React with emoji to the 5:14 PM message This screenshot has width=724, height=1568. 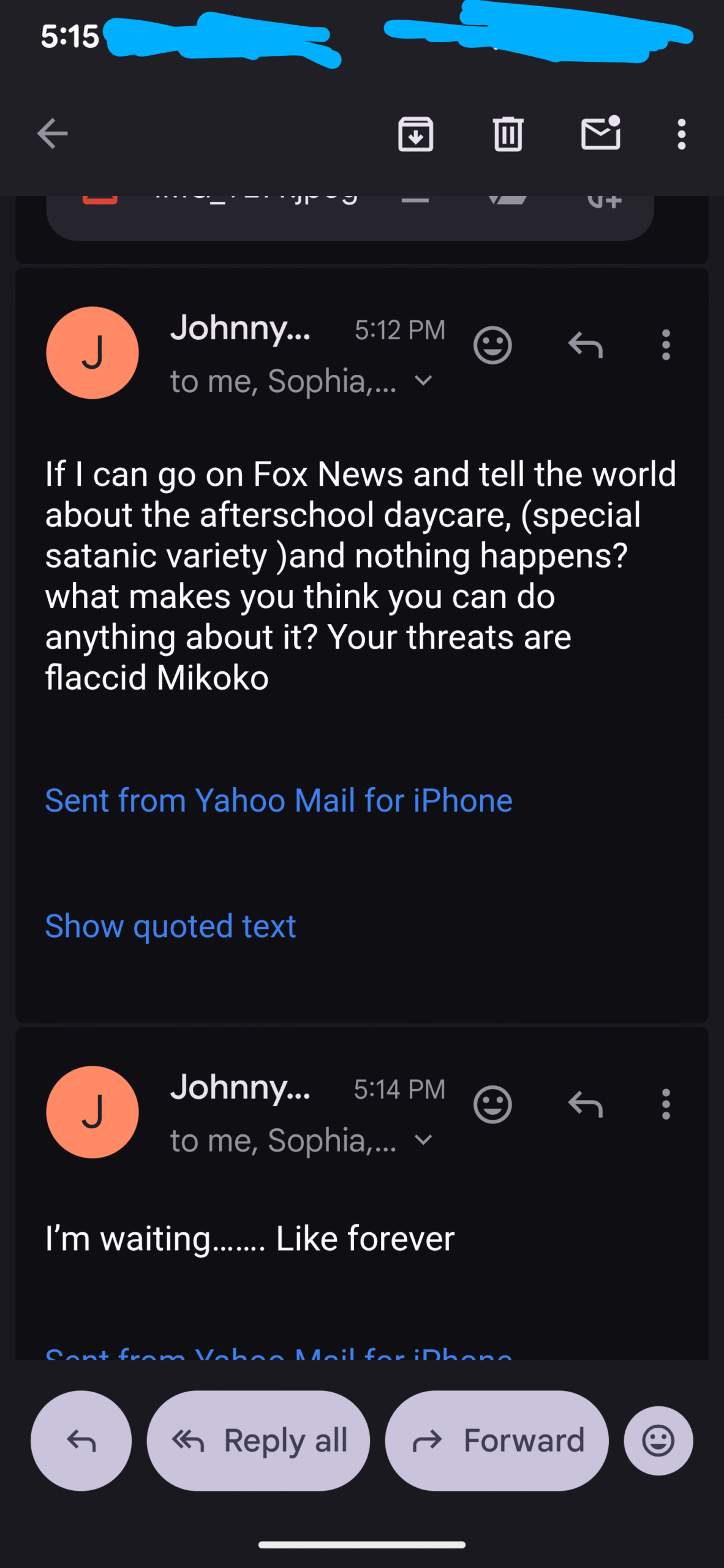coord(492,1105)
